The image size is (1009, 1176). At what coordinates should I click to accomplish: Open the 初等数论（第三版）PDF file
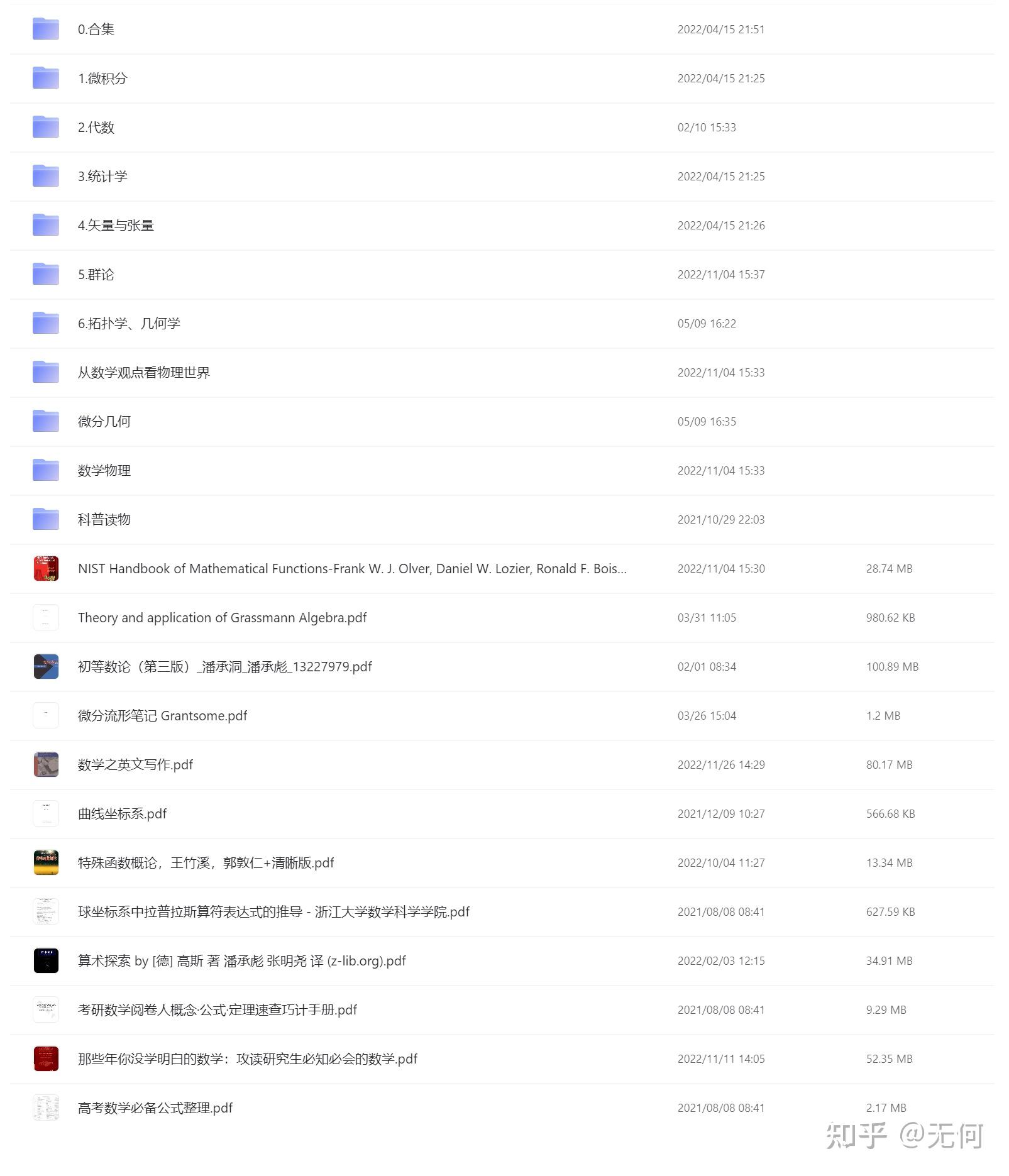click(224, 666)
